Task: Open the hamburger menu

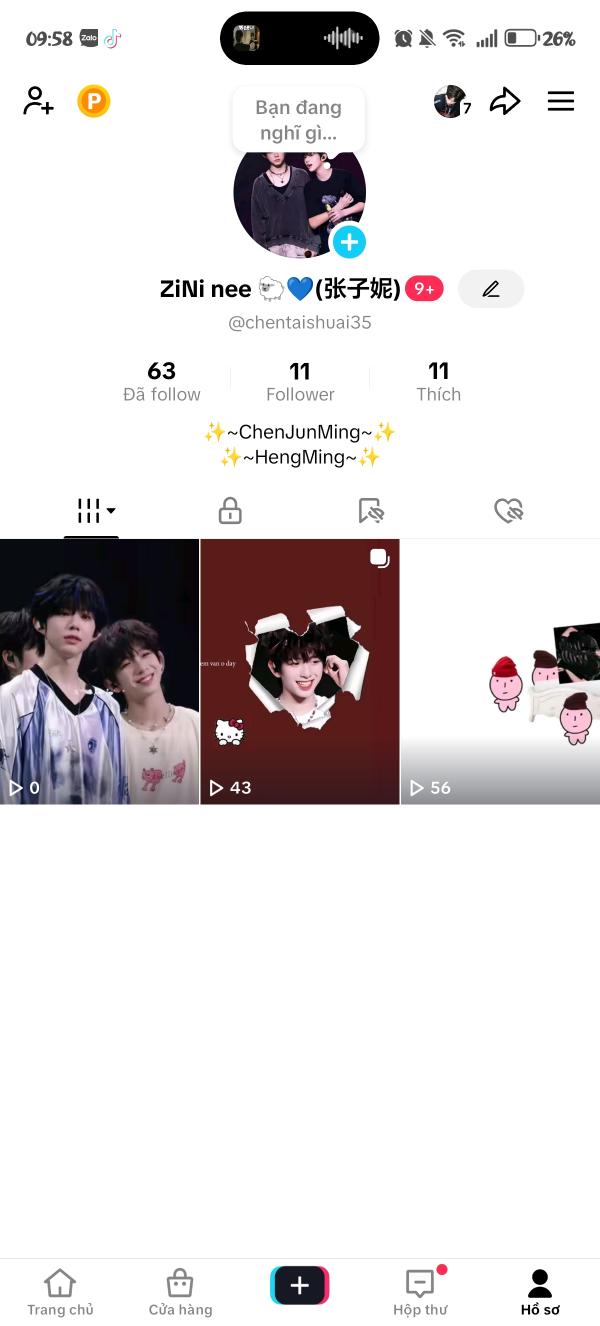Action: click(x=561, y=101)
